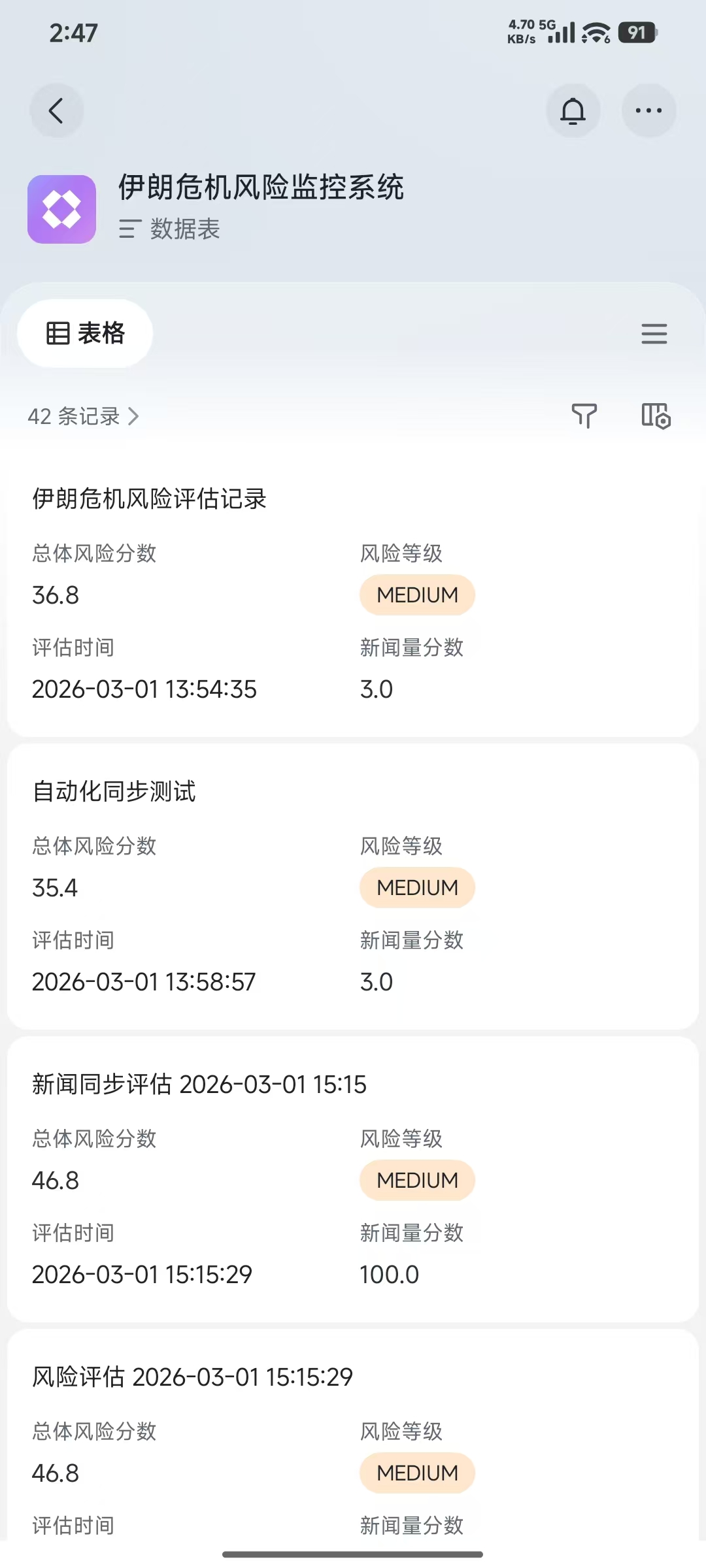Open the notification bell icon

pyautogui.click(x=573, y=110)
